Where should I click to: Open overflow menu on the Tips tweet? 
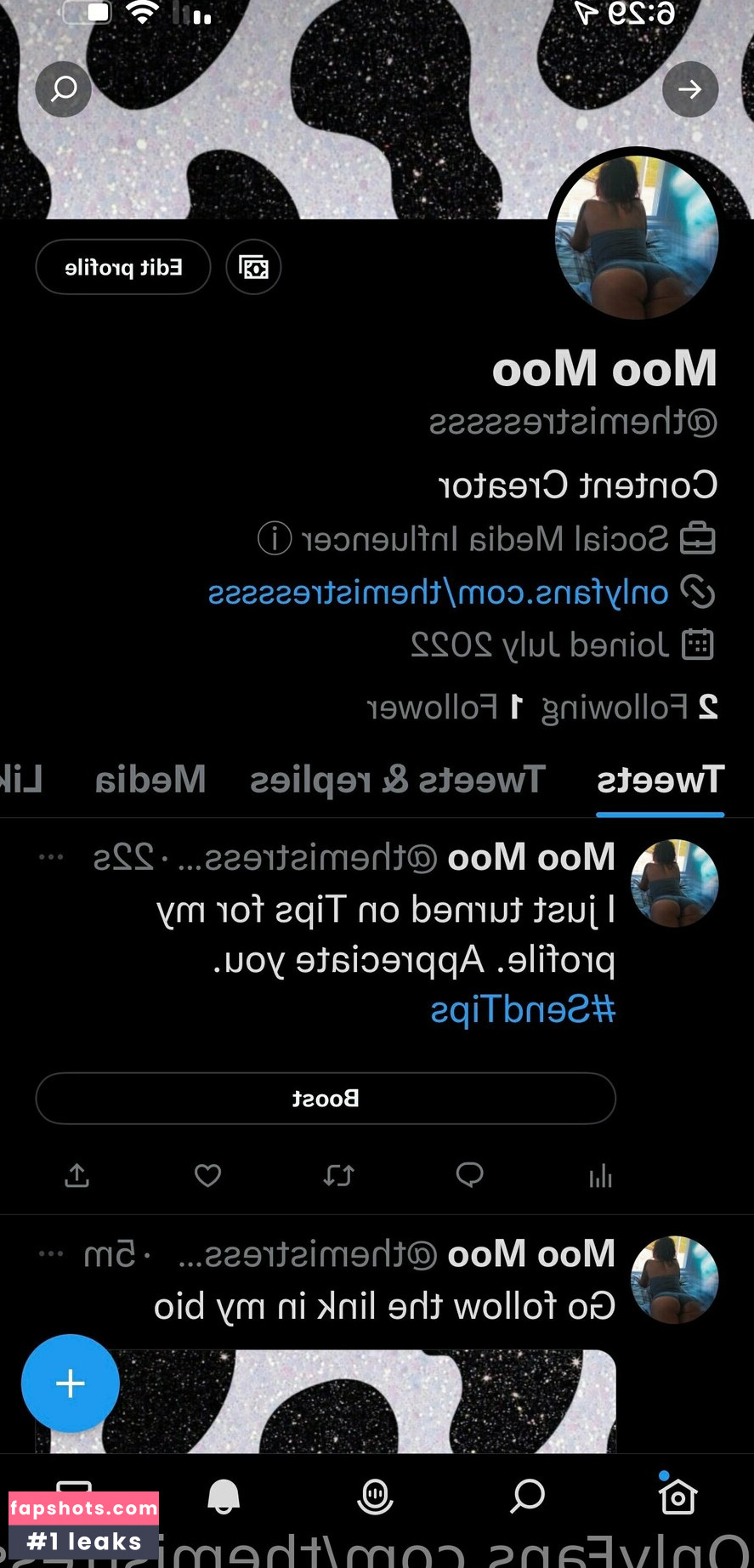[x=51, y=857]
